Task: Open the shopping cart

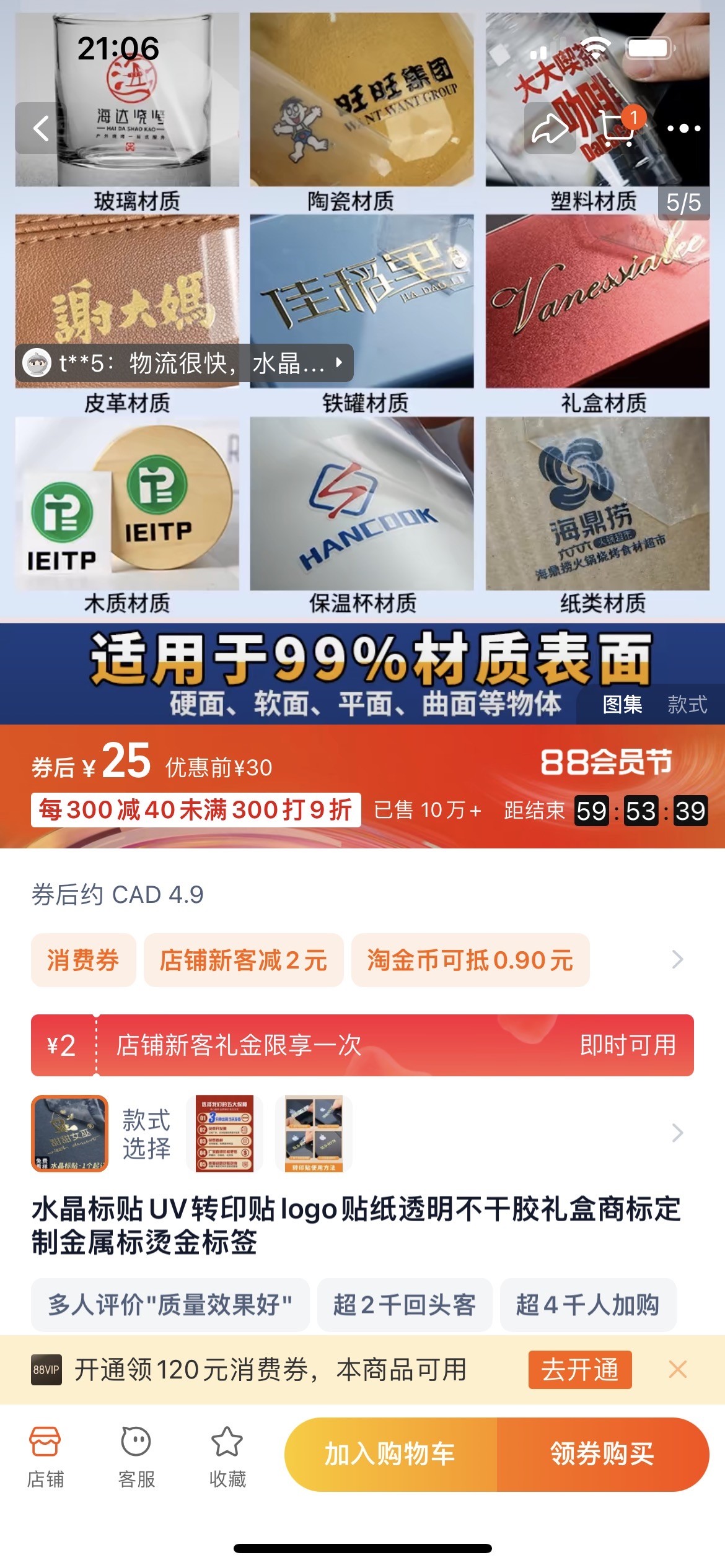Action: point(617,128)
